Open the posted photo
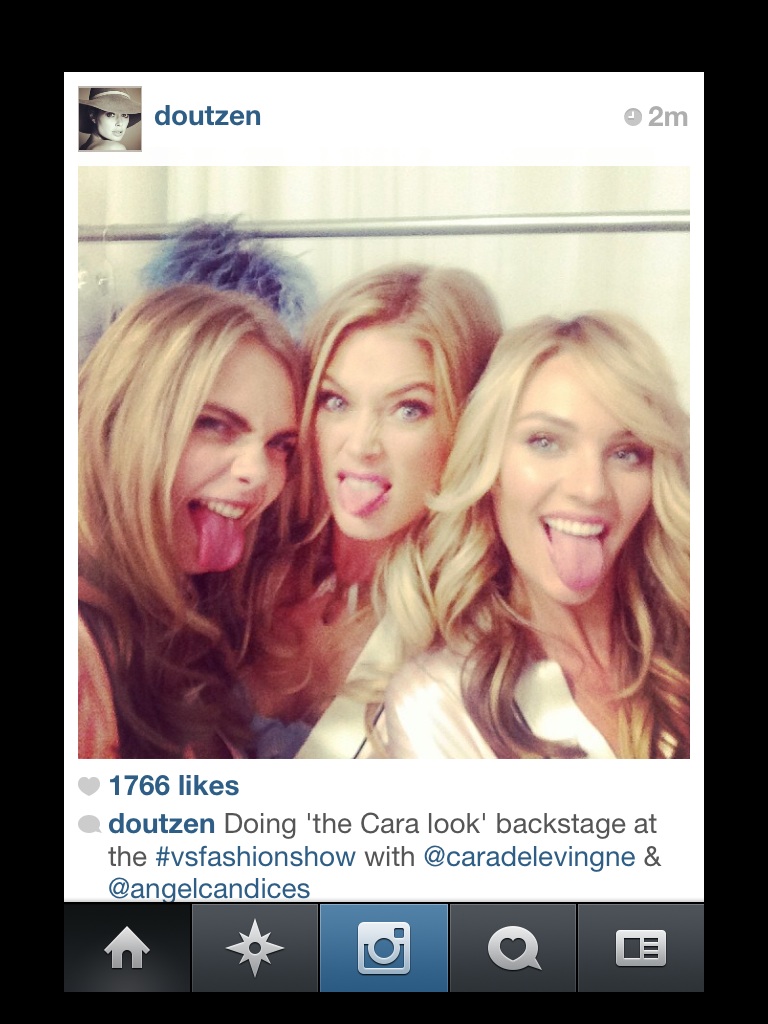The width and height of the screenshot is (768, 1024). pyautogui.click(x=384, y=462)
